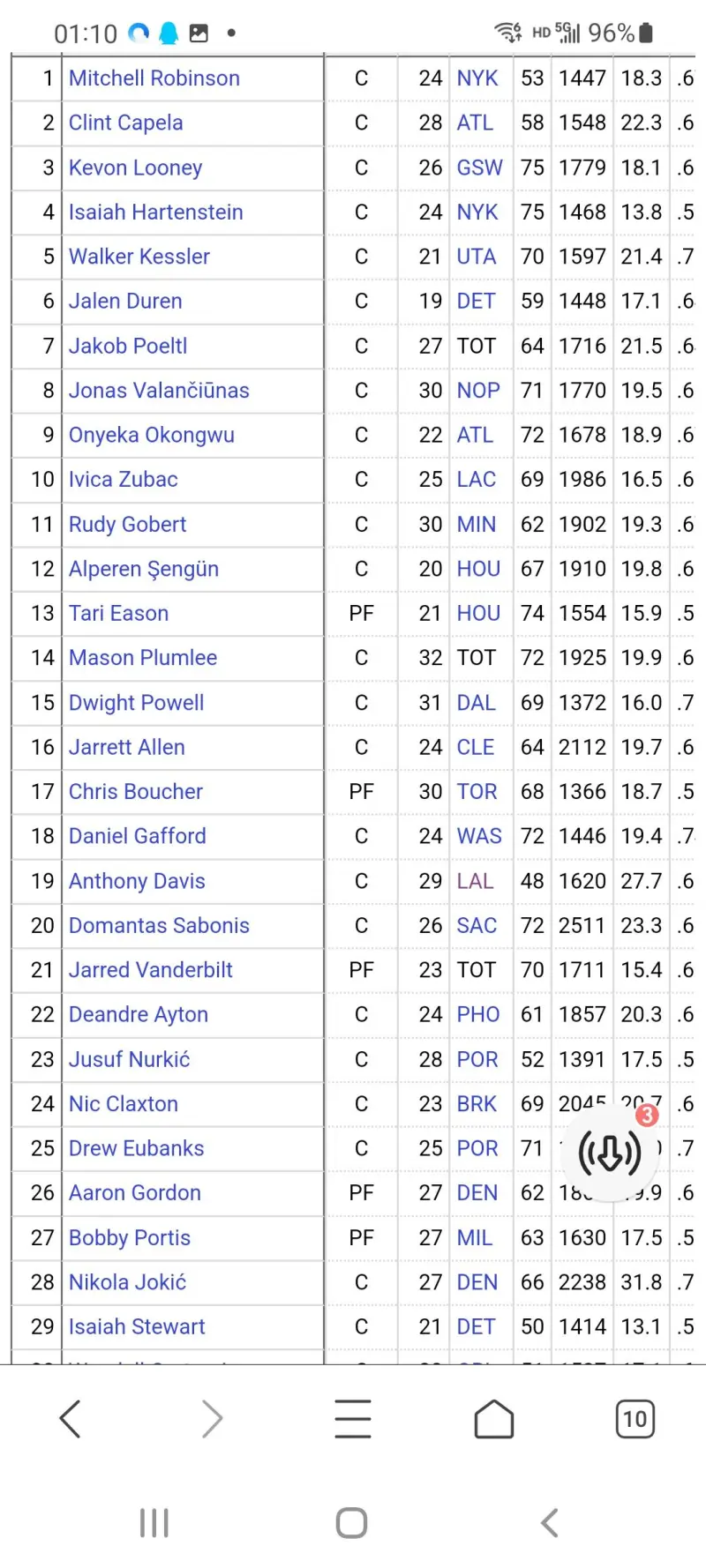This screenshot has width=706, height=1568.
Task: Open GSW team link in Kevon Looney's row
Action: [x=480, y=168]
